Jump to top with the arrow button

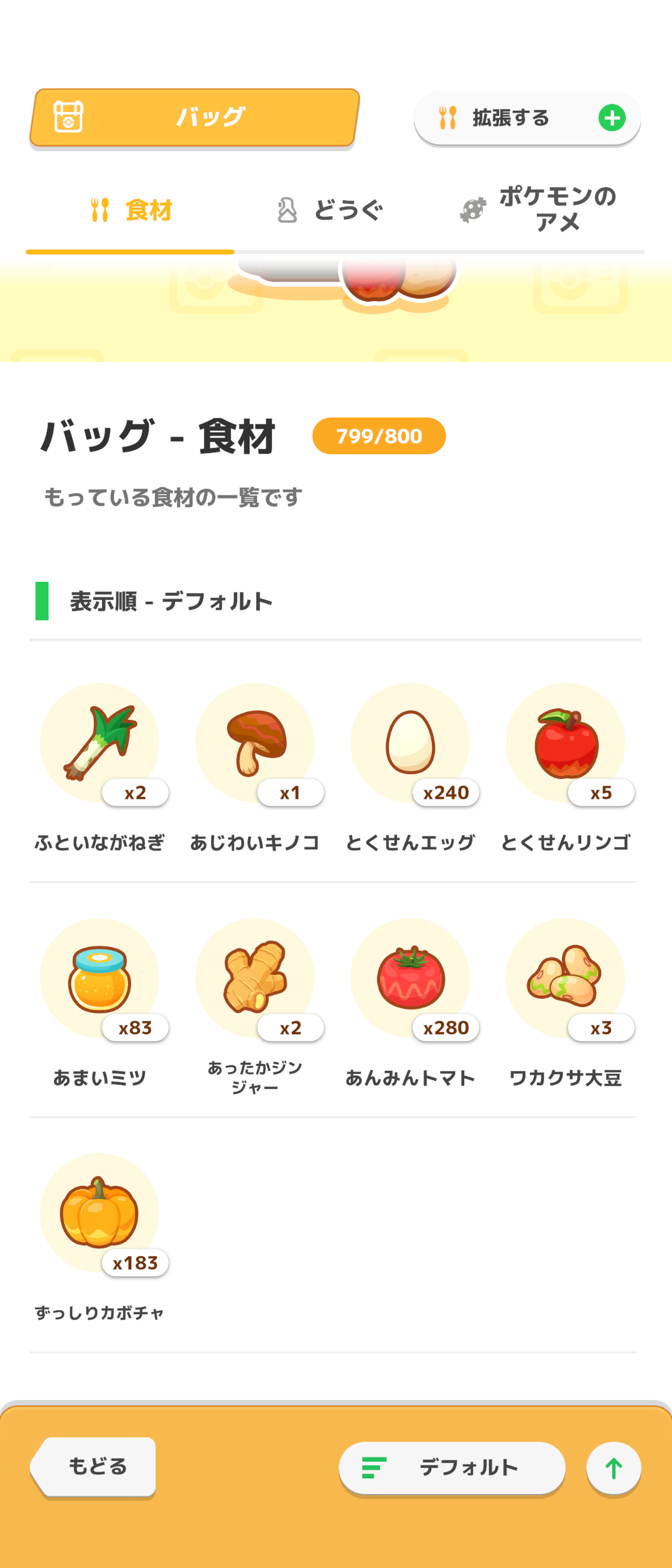coord(614,1468)
